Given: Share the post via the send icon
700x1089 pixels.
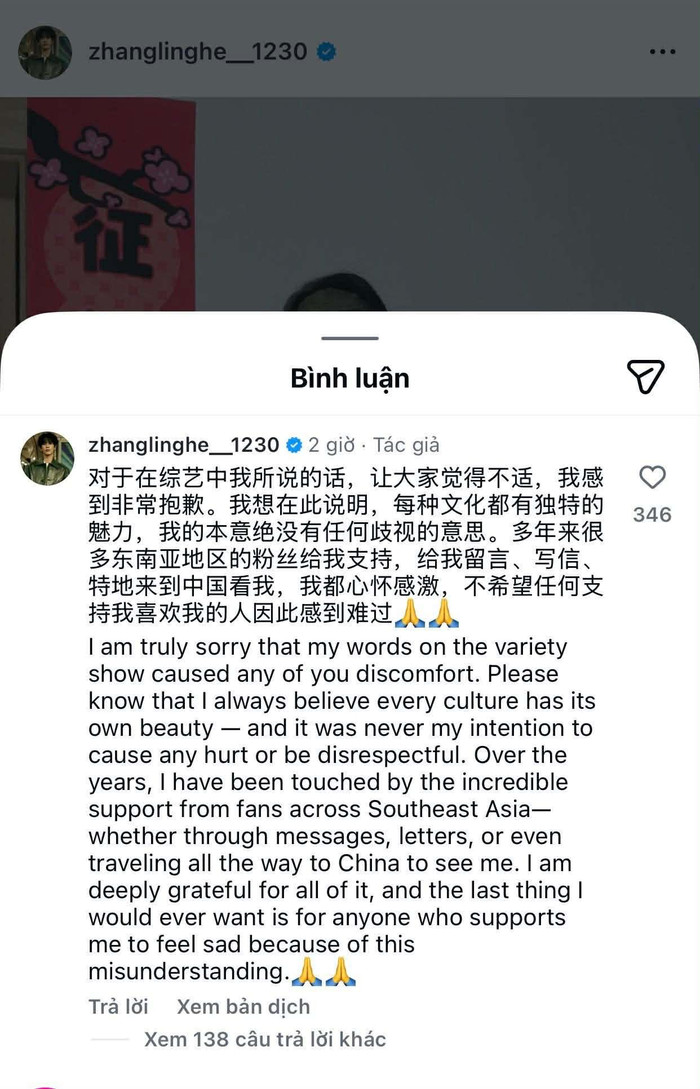Looking at the screenshot, I should tap(645, 377).
